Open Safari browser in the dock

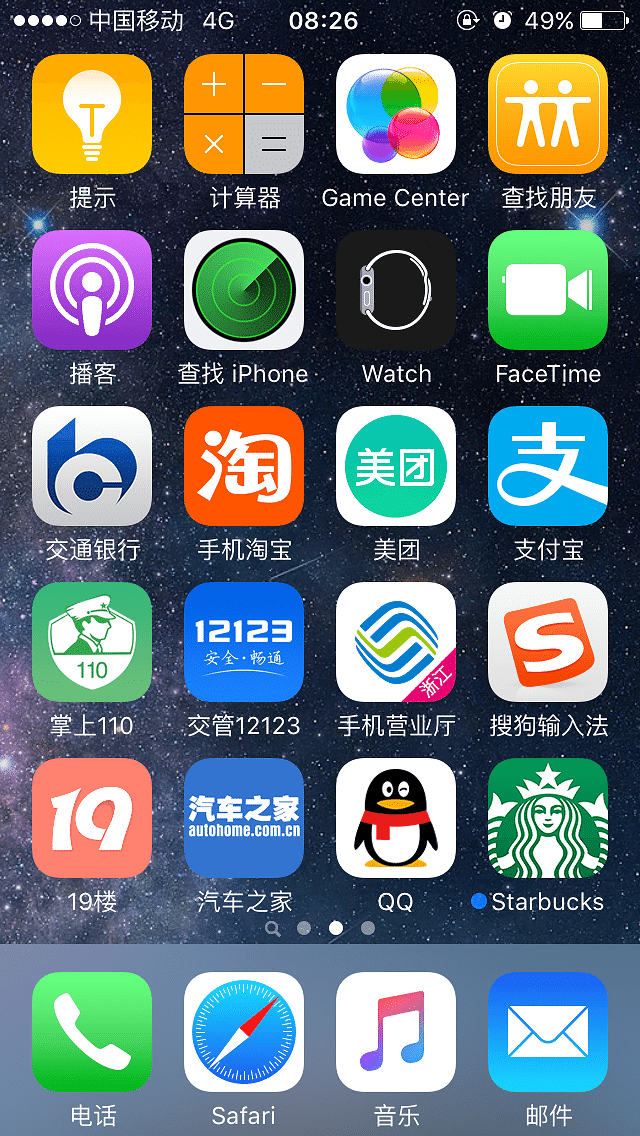[244, 1032]
